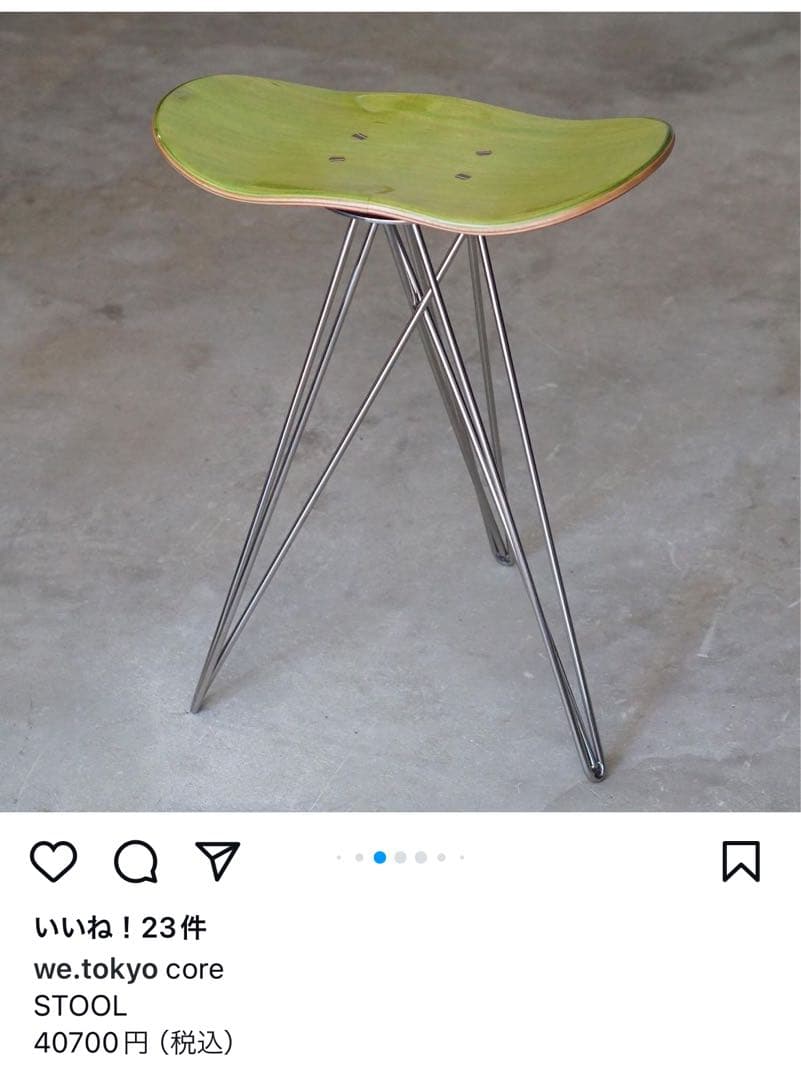Select the active blue carousel dot
The image size is (801, 1080).
pyautogui.click(x=380, y=856)
